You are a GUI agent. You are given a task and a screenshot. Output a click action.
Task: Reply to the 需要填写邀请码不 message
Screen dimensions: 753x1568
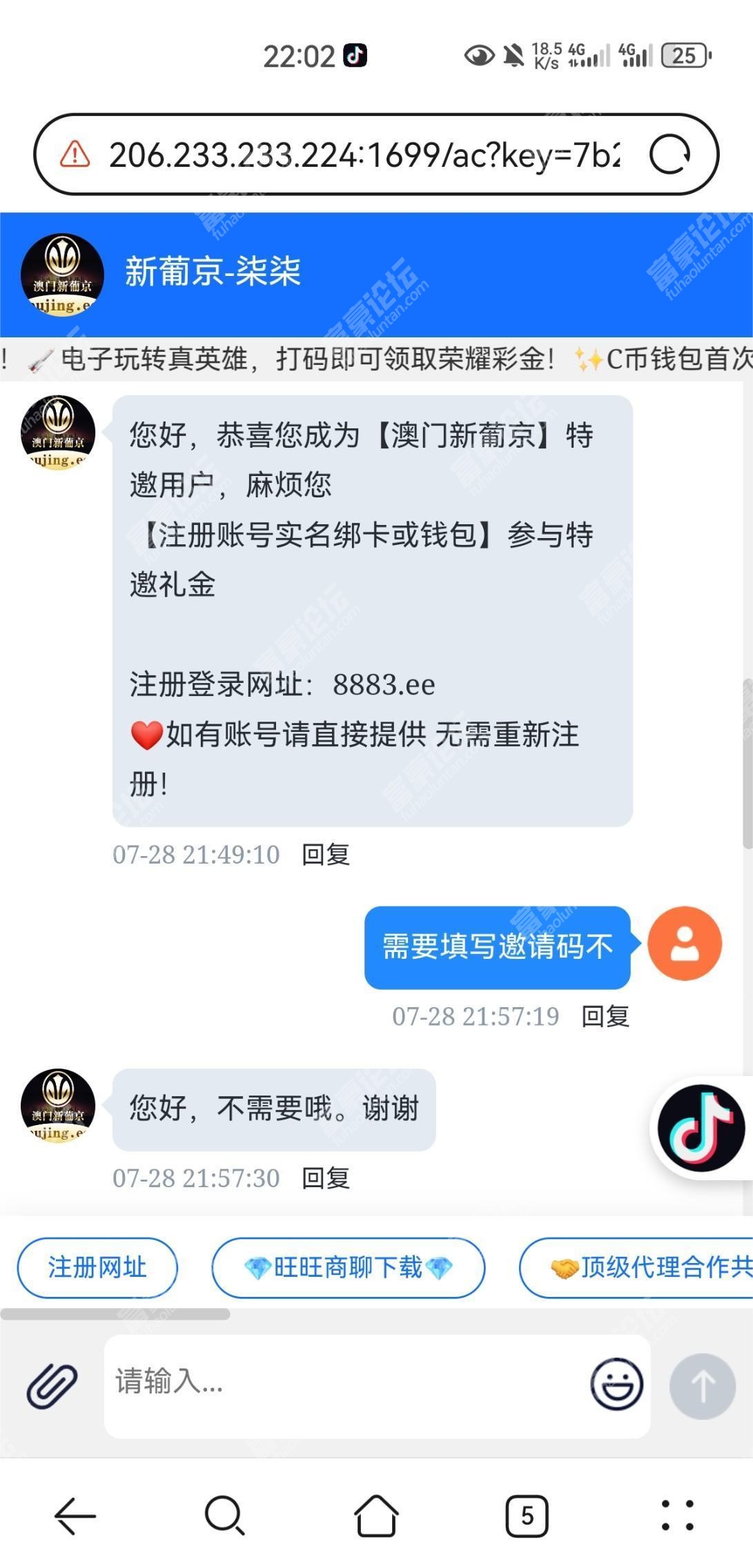pos(605,1016)
